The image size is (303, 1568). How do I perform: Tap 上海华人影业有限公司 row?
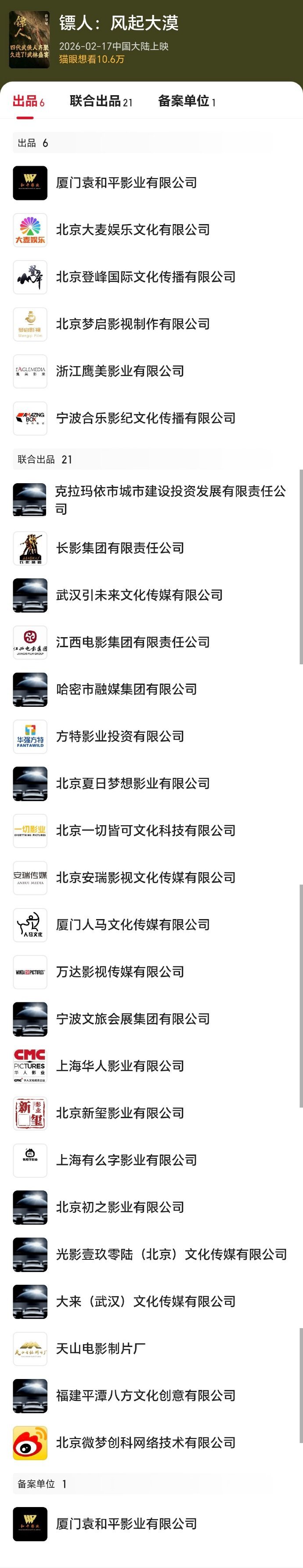[x=120, y=1066]
